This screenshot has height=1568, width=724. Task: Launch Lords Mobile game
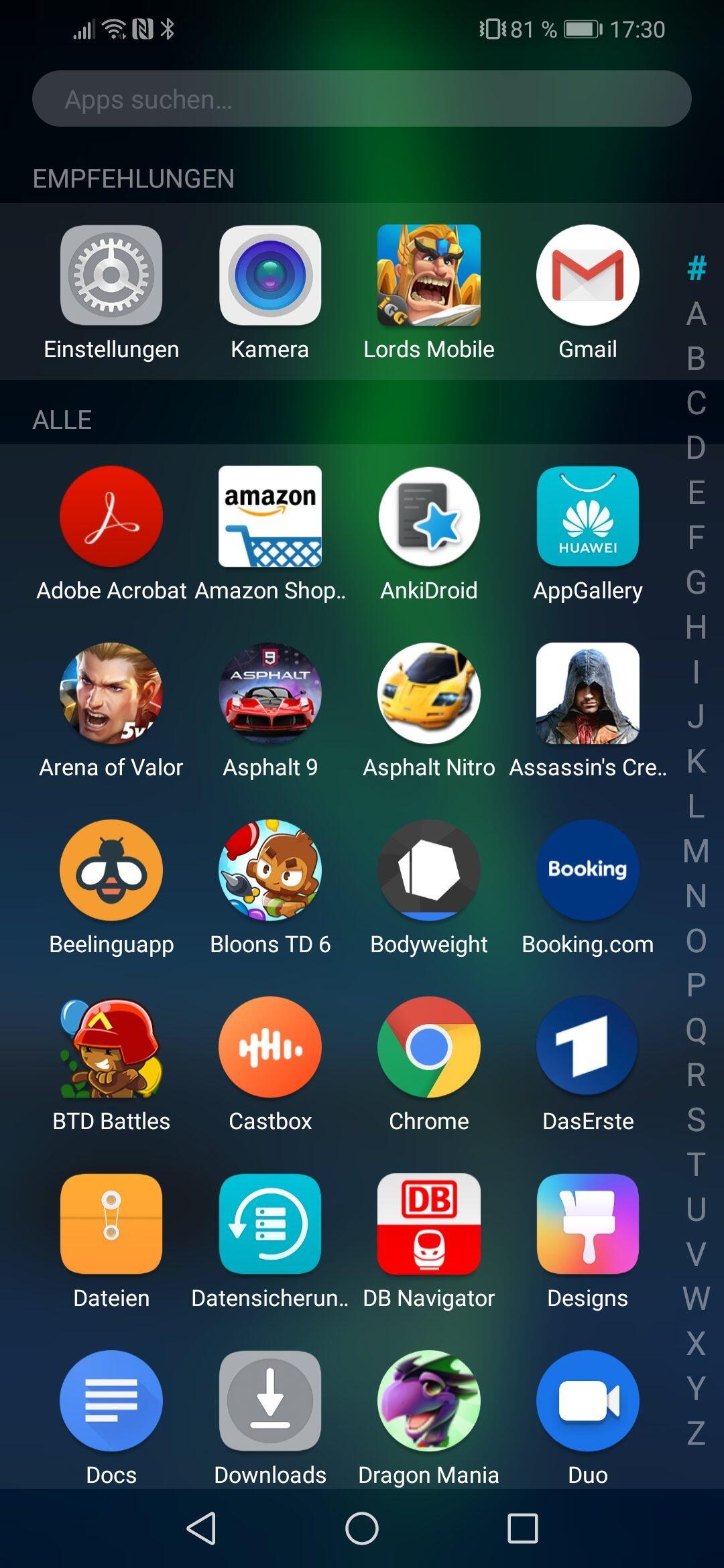tap(429, 275)
